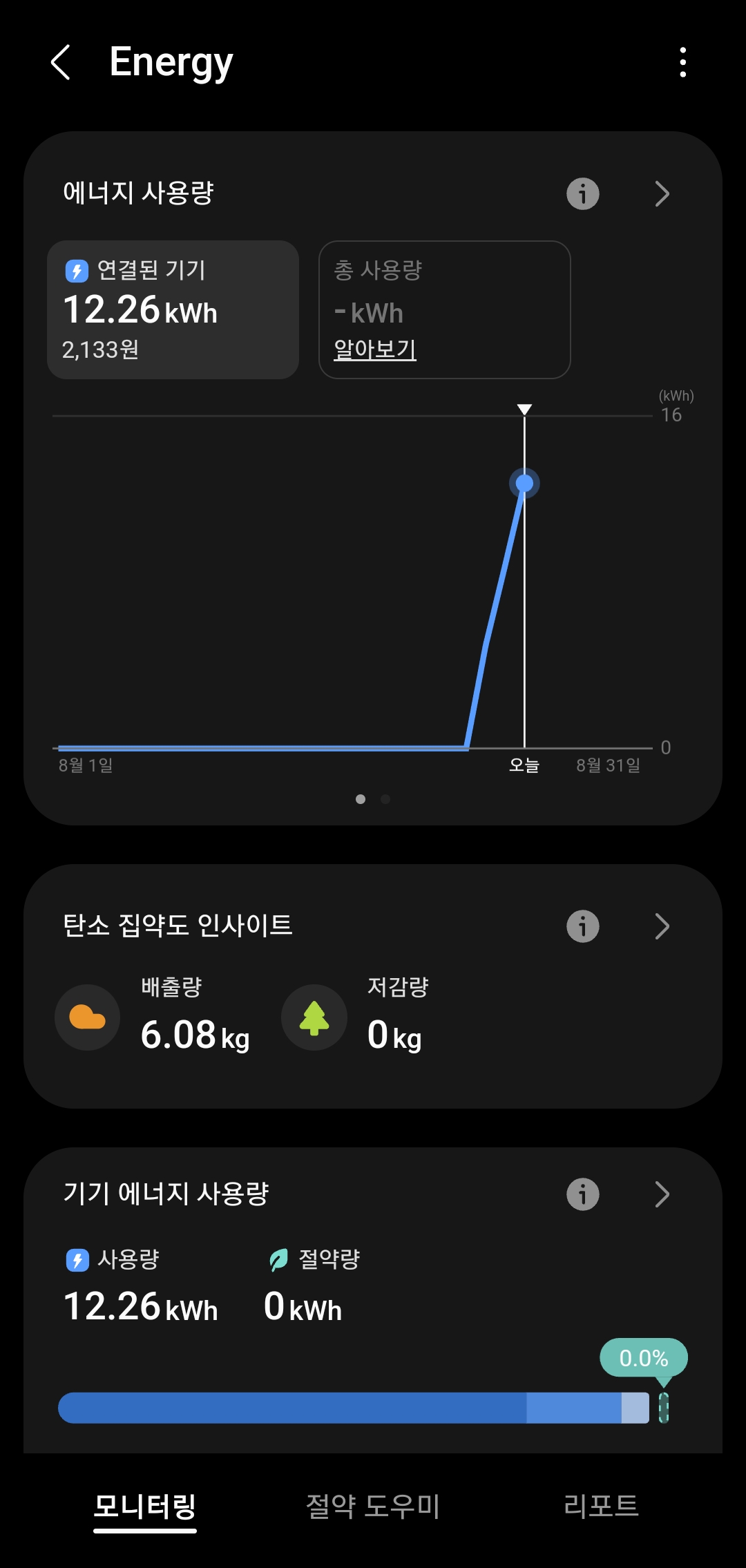Tap the back arrow next to Energy
This screenshot has width=746, height=1568.
[61, 63]
